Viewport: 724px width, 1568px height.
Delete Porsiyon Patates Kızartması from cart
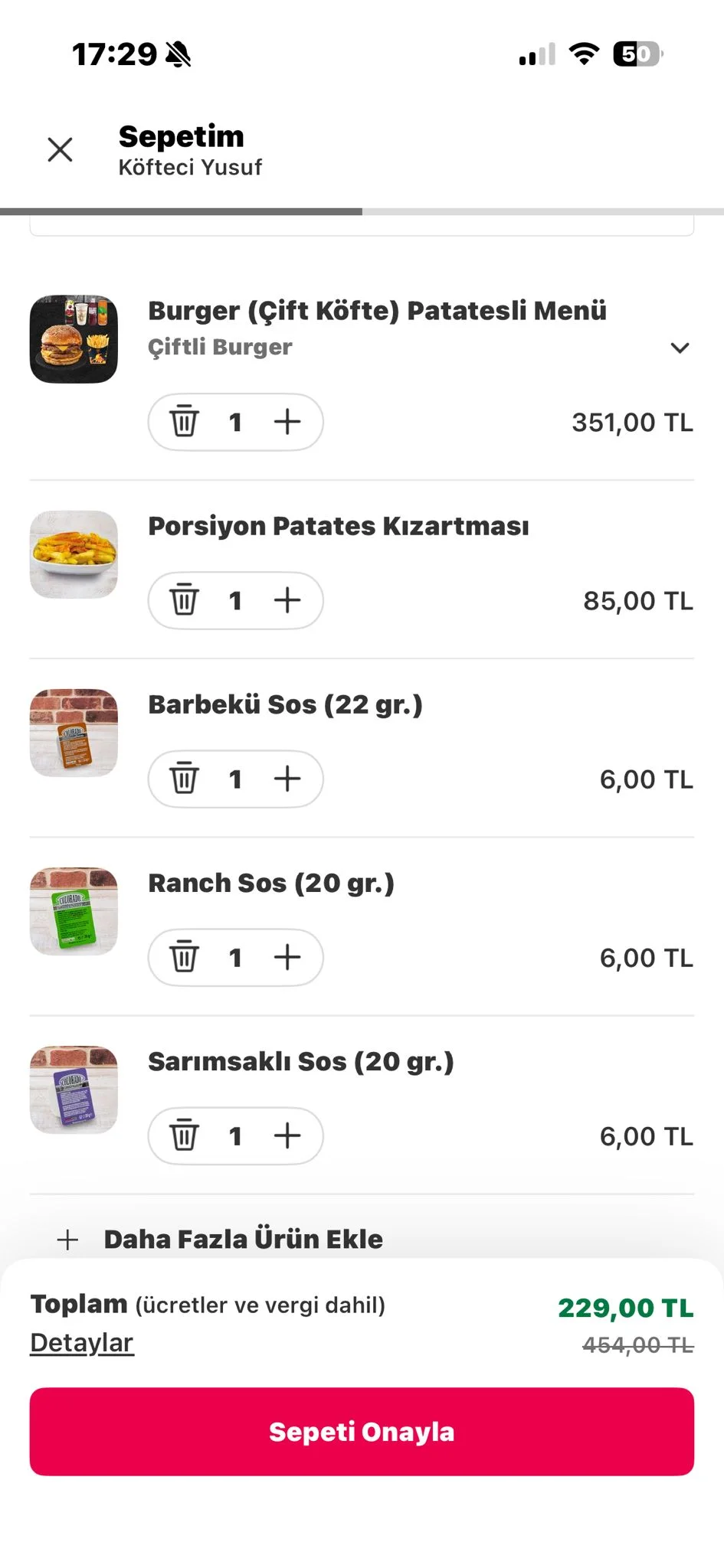coord(184,600)
